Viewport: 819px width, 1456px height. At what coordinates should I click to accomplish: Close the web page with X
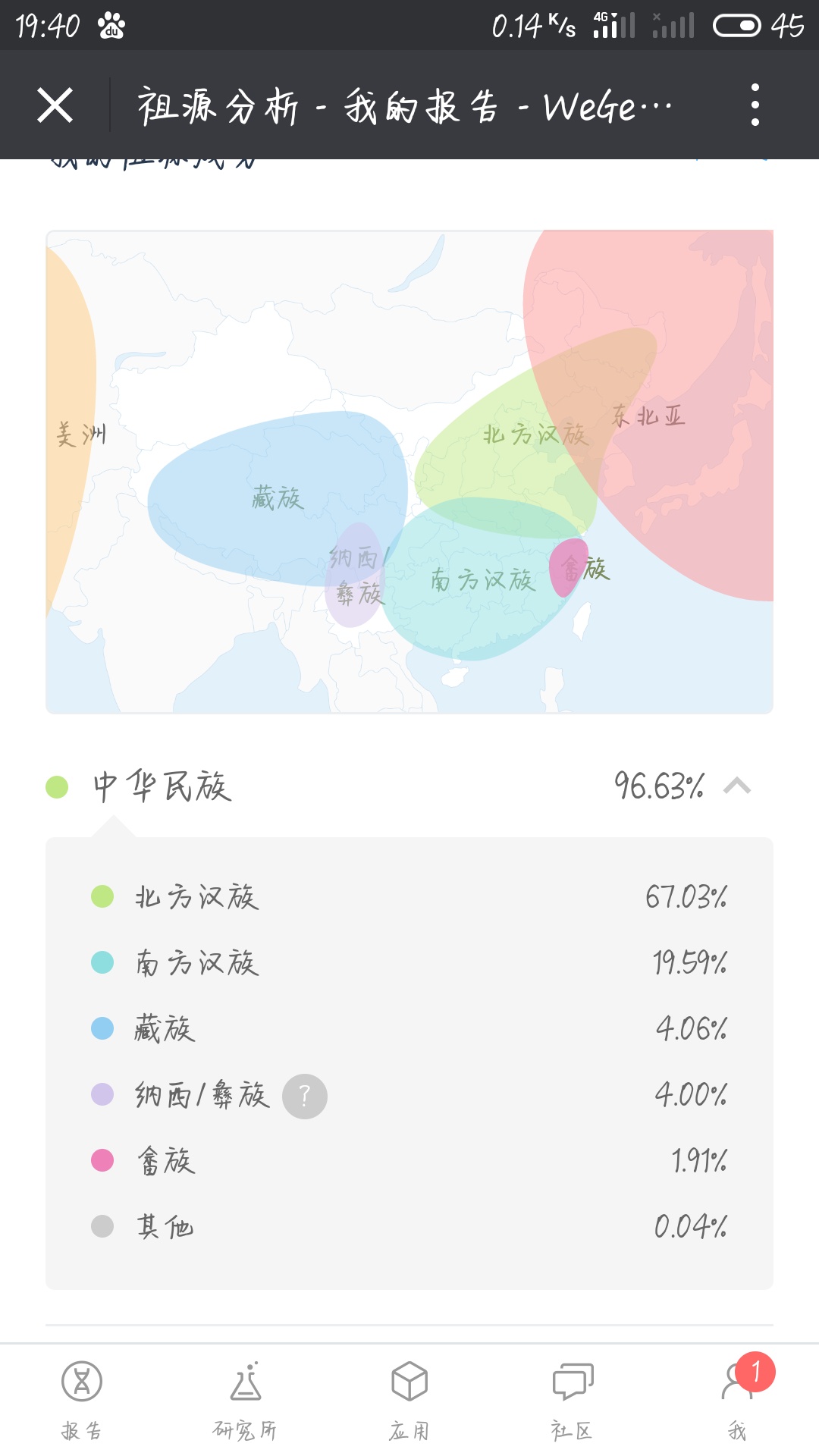tap(55, 105)
